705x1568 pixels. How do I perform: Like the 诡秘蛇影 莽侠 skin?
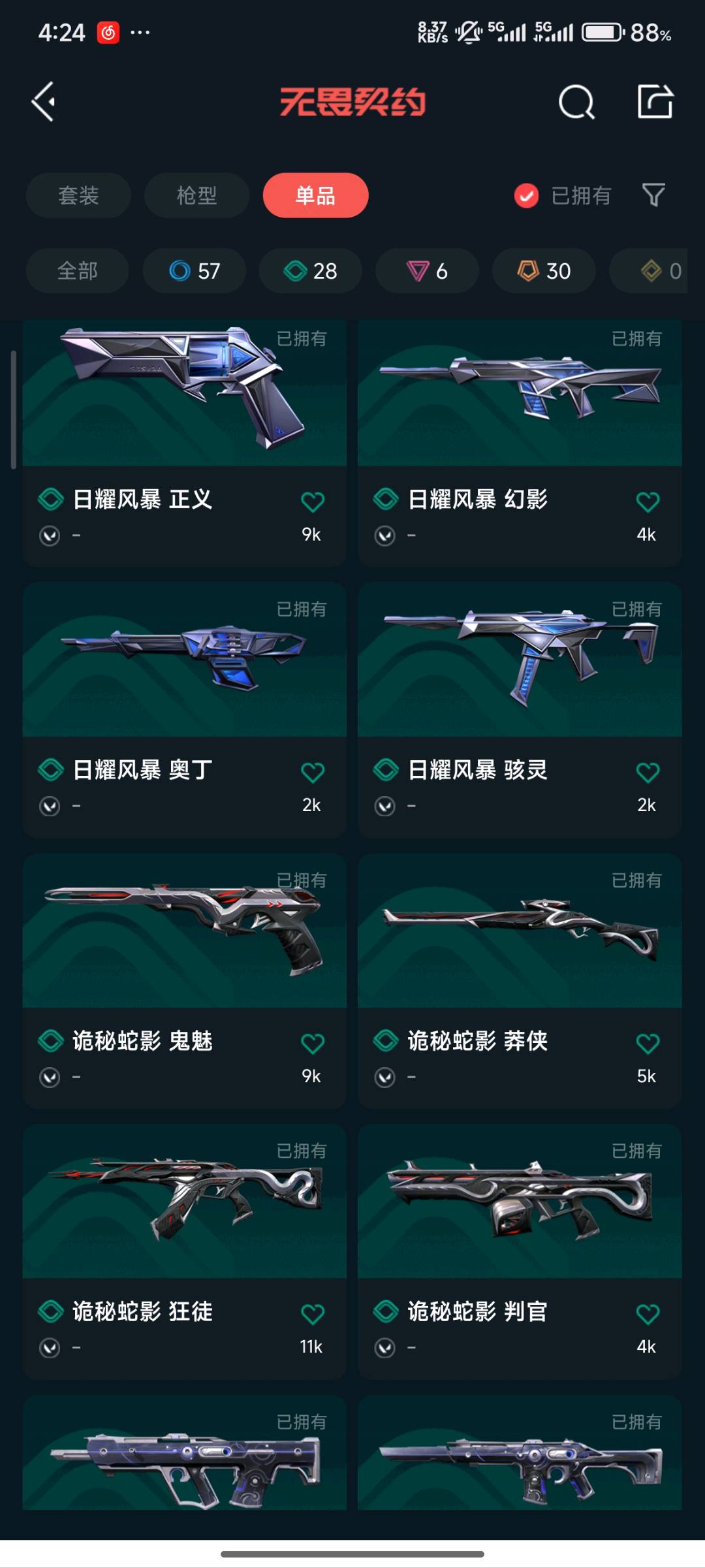648,1044
